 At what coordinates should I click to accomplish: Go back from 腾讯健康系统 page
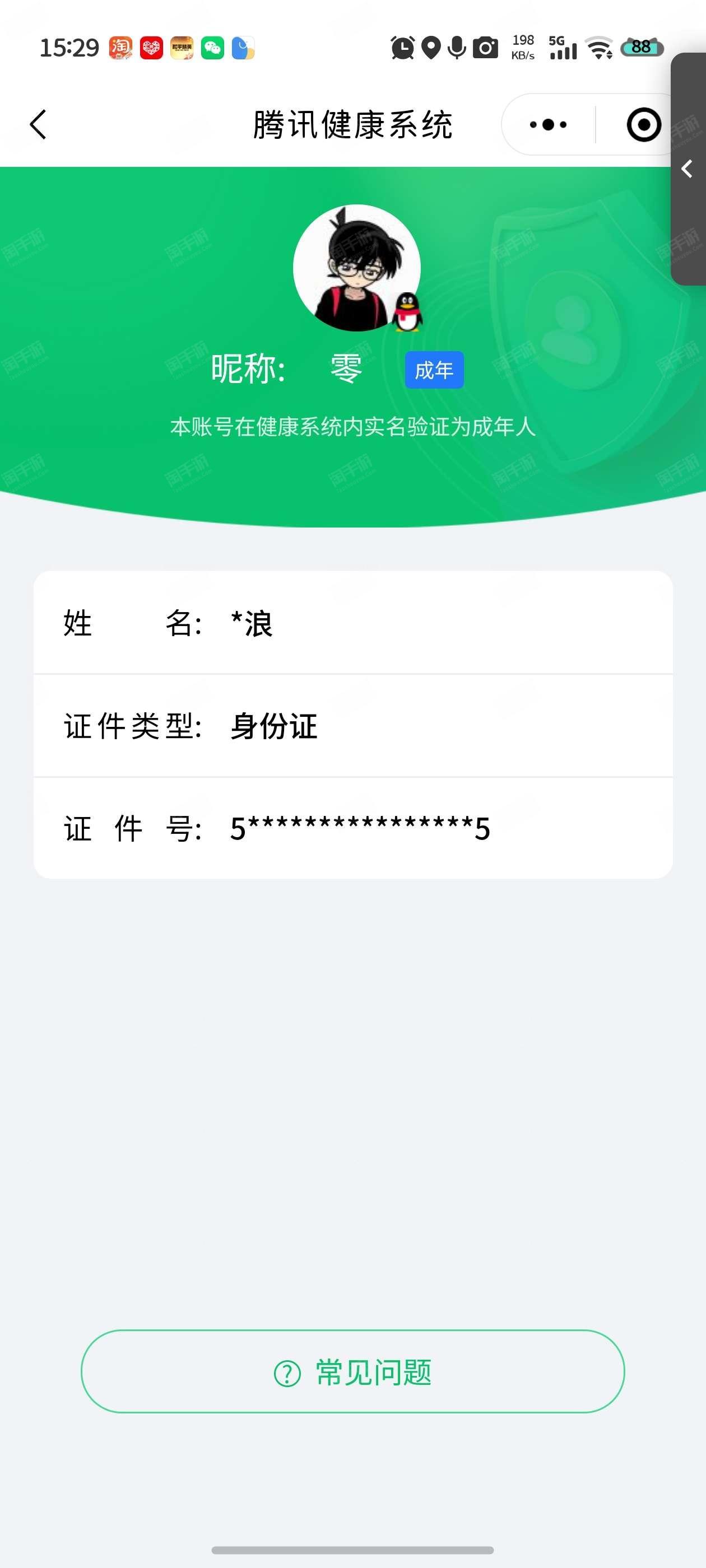click(38, 125)
